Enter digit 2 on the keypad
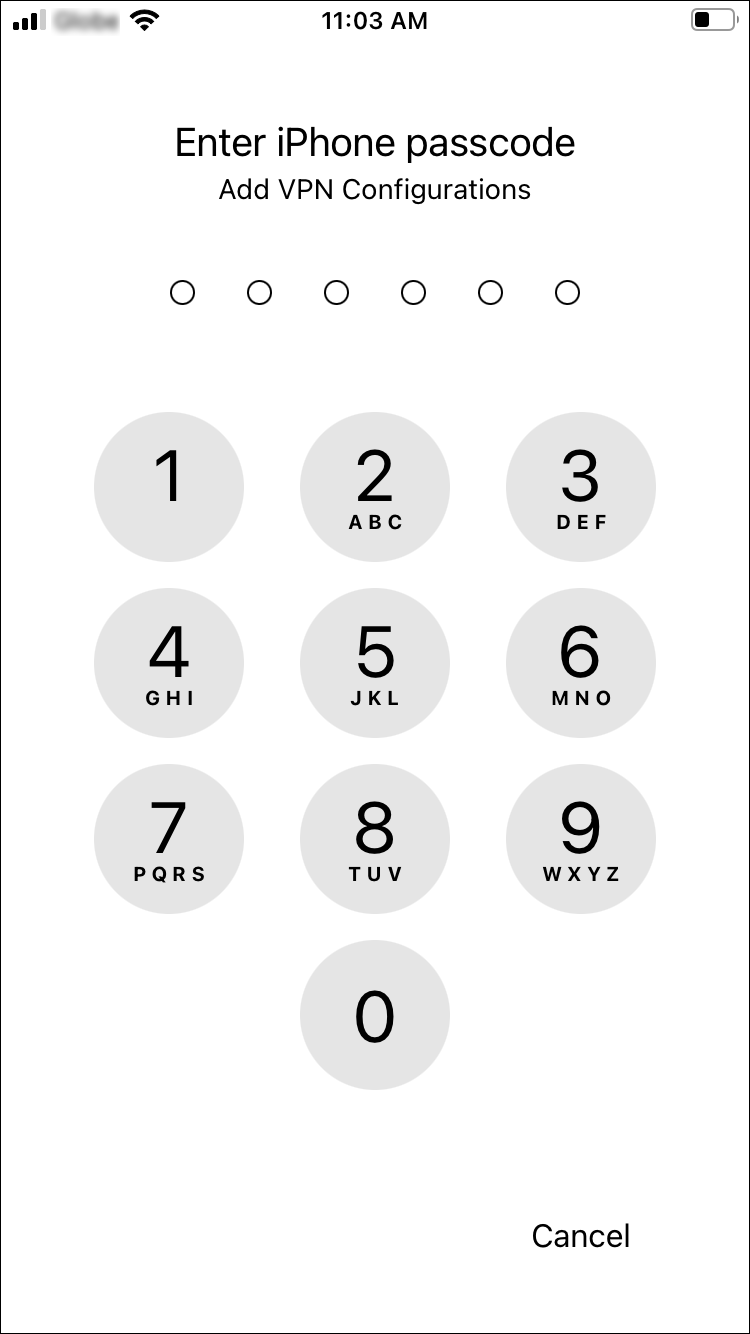The image size is (750, 1334). click(x=375, y=487)
